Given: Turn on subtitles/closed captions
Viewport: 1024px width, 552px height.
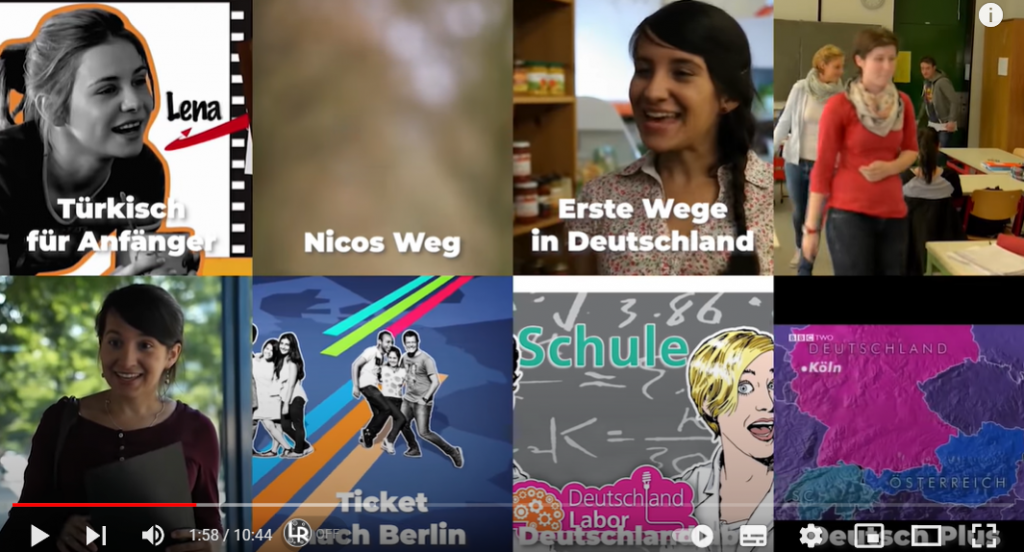Looking at the screenshot, I should [753, 535].
